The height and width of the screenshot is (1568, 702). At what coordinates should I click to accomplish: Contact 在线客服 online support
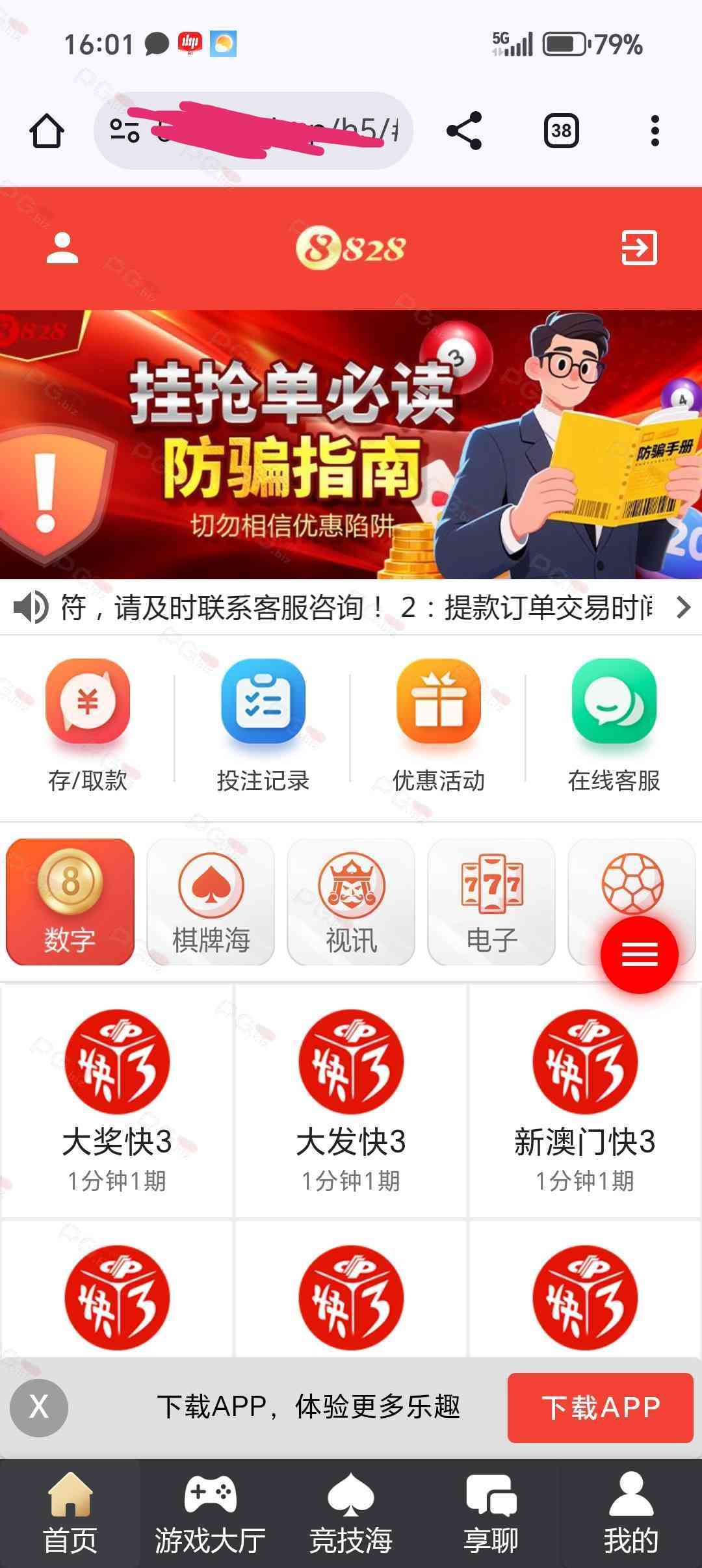[x=614, y=725]
